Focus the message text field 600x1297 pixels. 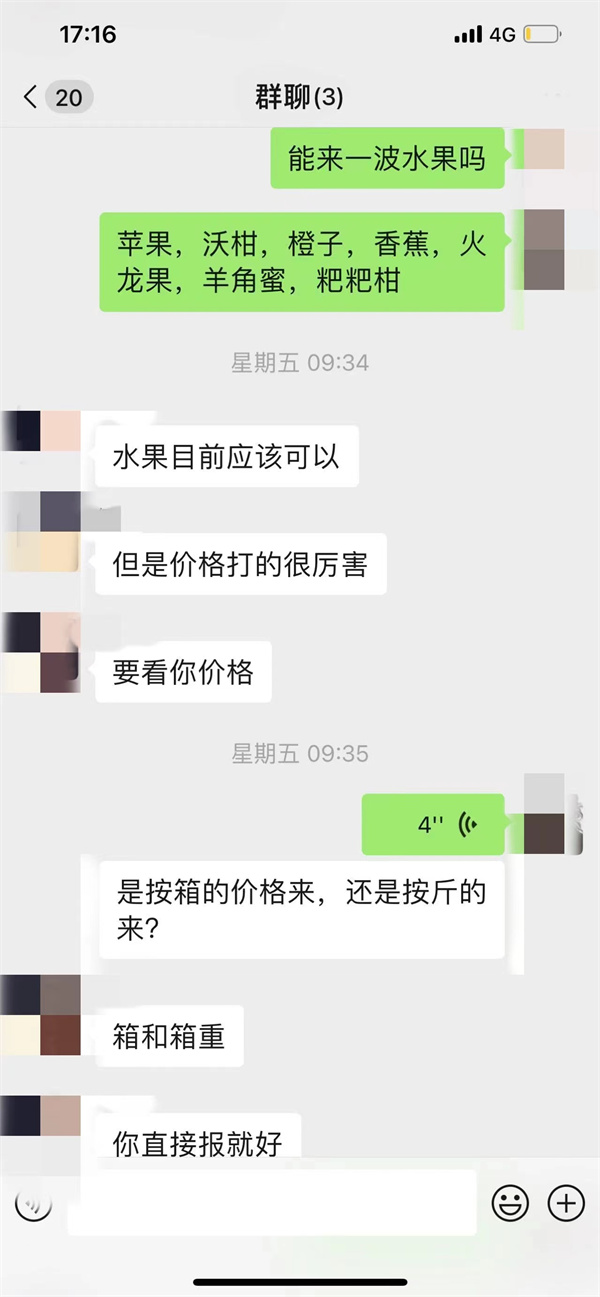(272, 1203)
